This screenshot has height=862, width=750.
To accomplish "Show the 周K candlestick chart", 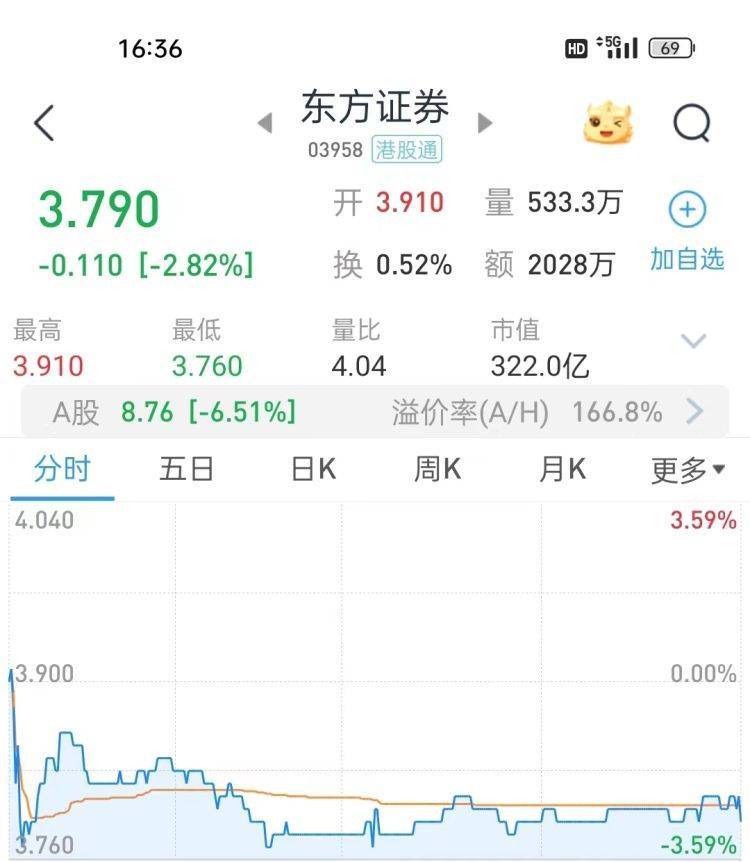I will pos(438,469).
